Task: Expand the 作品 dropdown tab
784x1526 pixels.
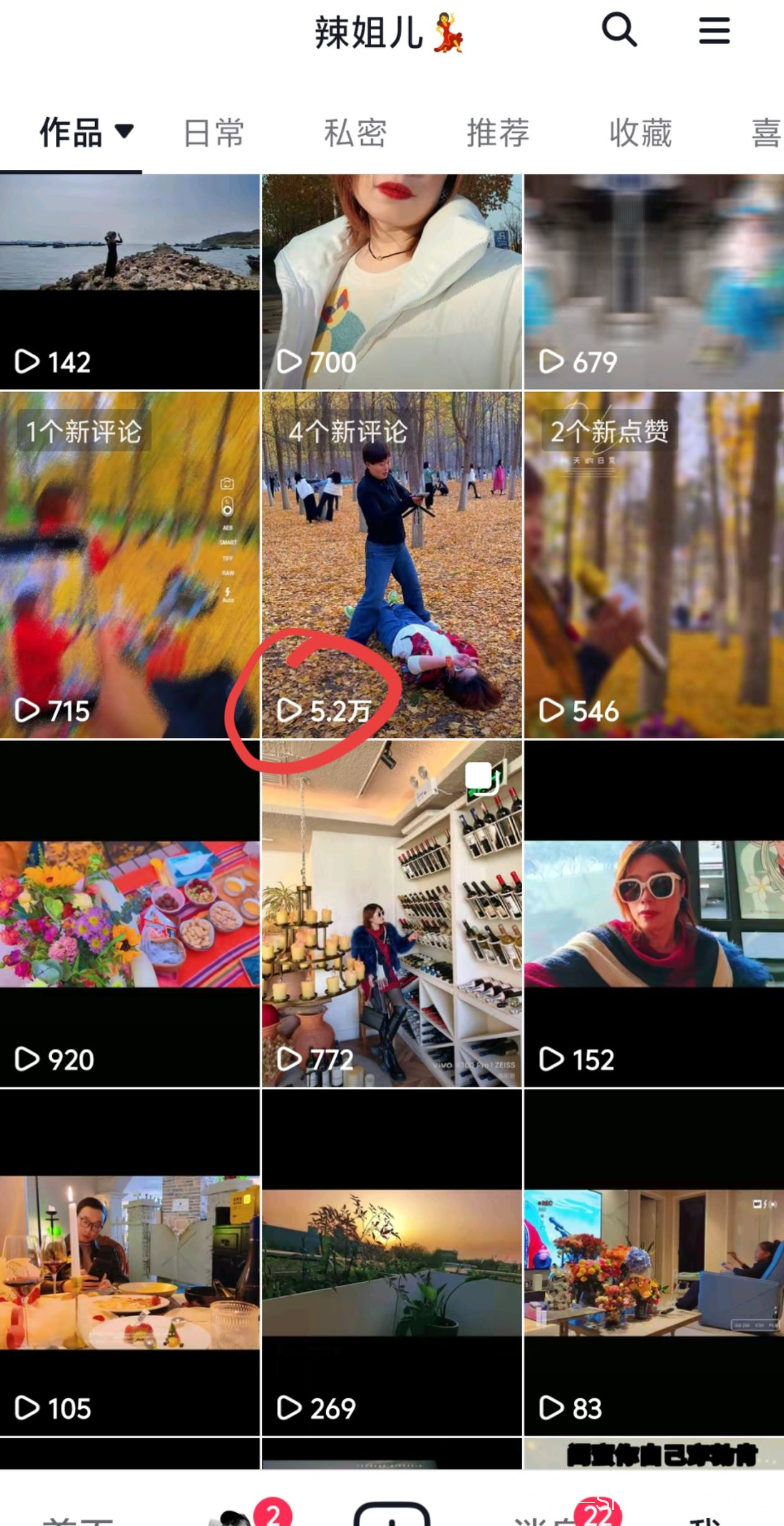Action: (x=86, y=133)
